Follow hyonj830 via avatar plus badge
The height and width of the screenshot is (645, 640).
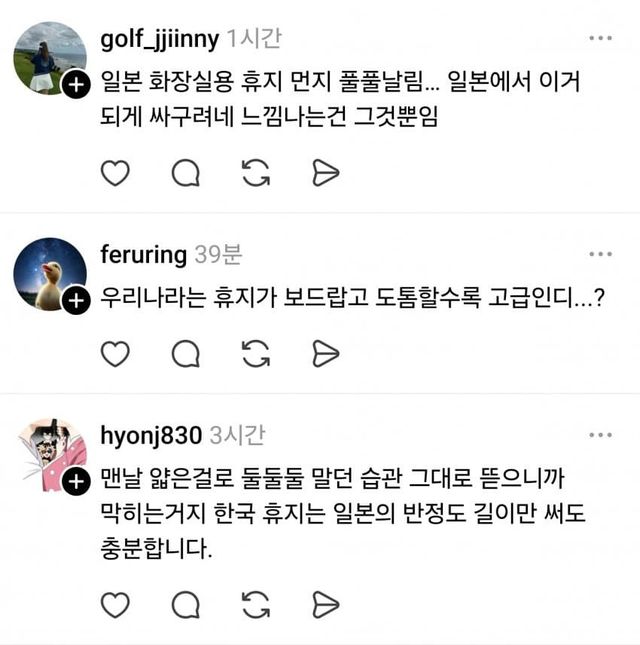tap(75, 482)
